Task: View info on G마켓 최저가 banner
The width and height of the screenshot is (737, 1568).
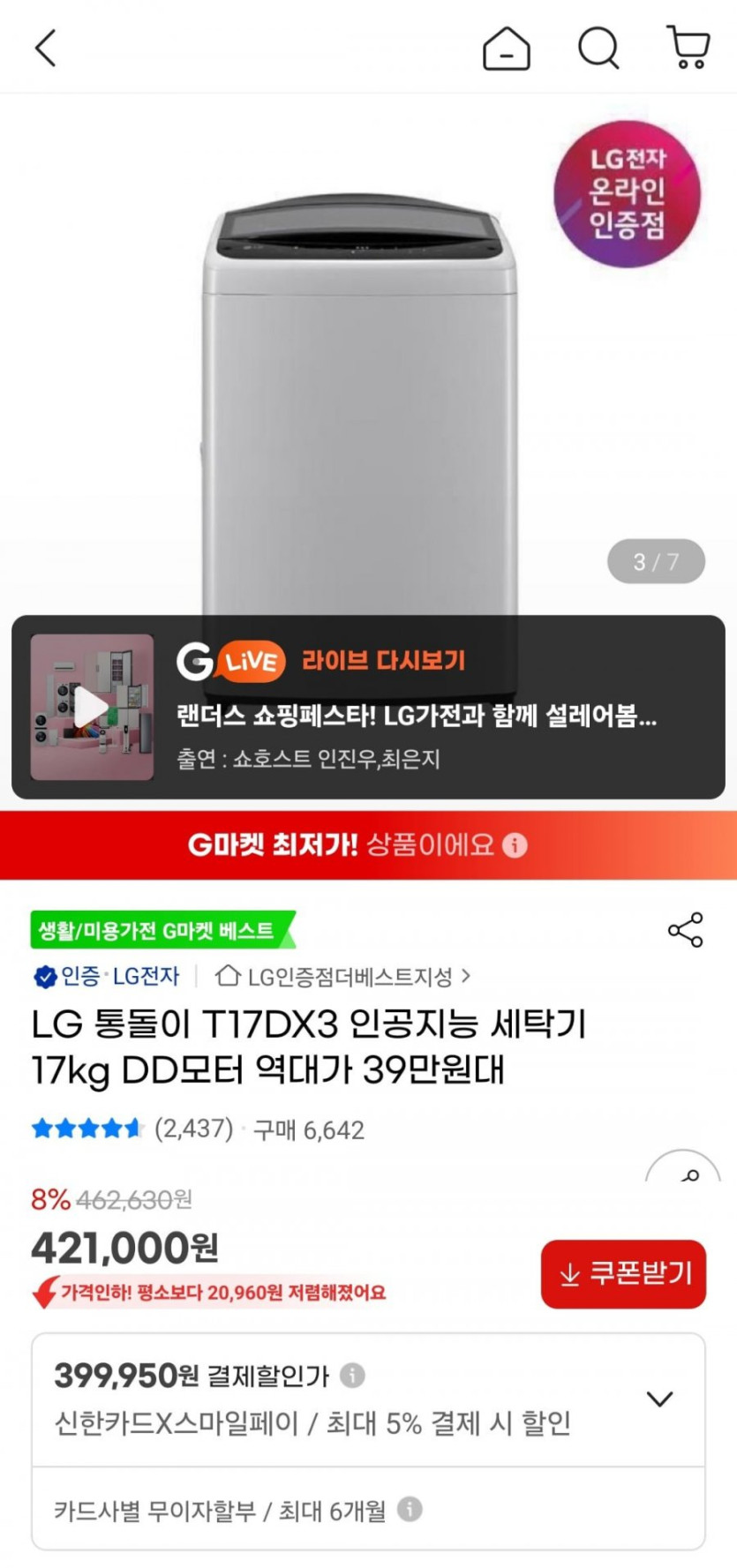Action: coord(515,845)
